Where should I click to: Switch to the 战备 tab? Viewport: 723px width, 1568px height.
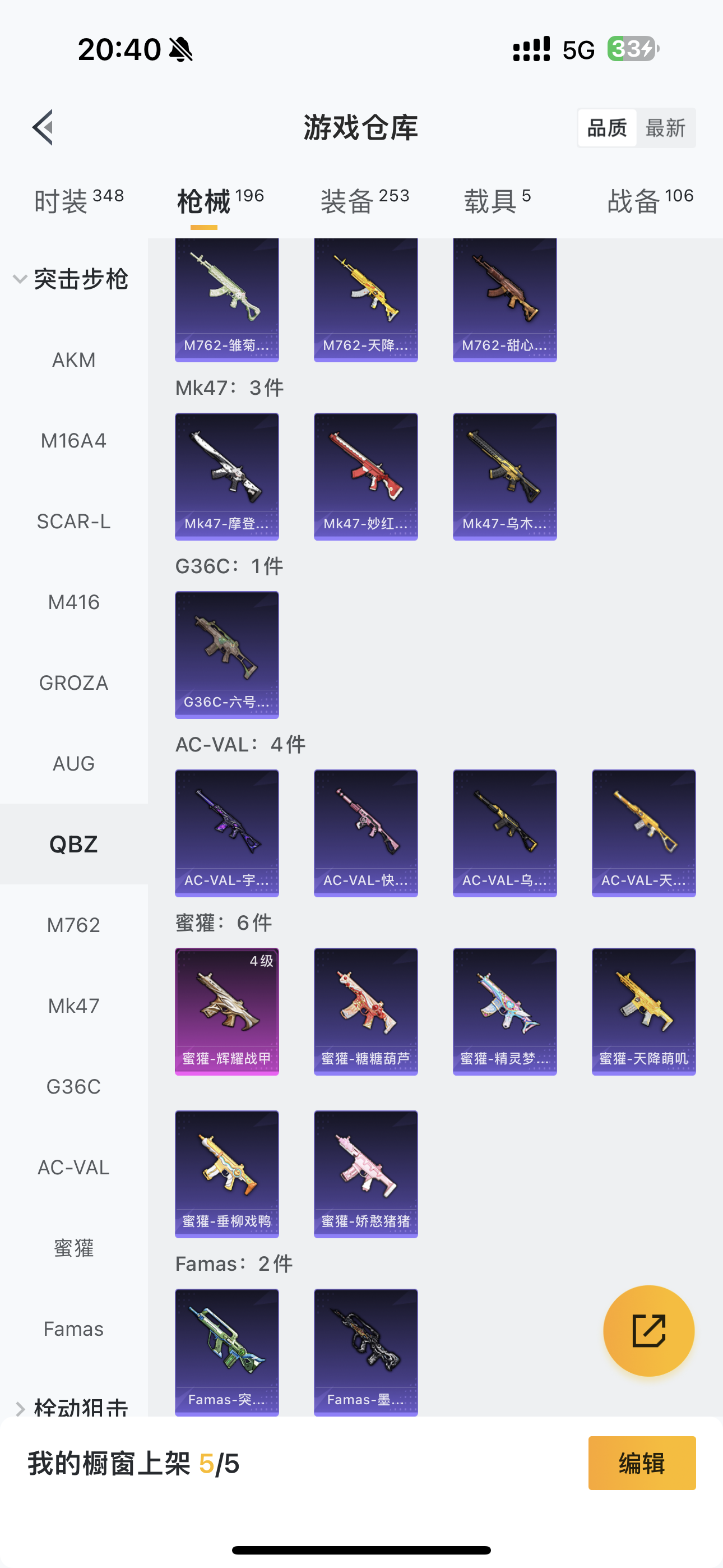[650, 201]
